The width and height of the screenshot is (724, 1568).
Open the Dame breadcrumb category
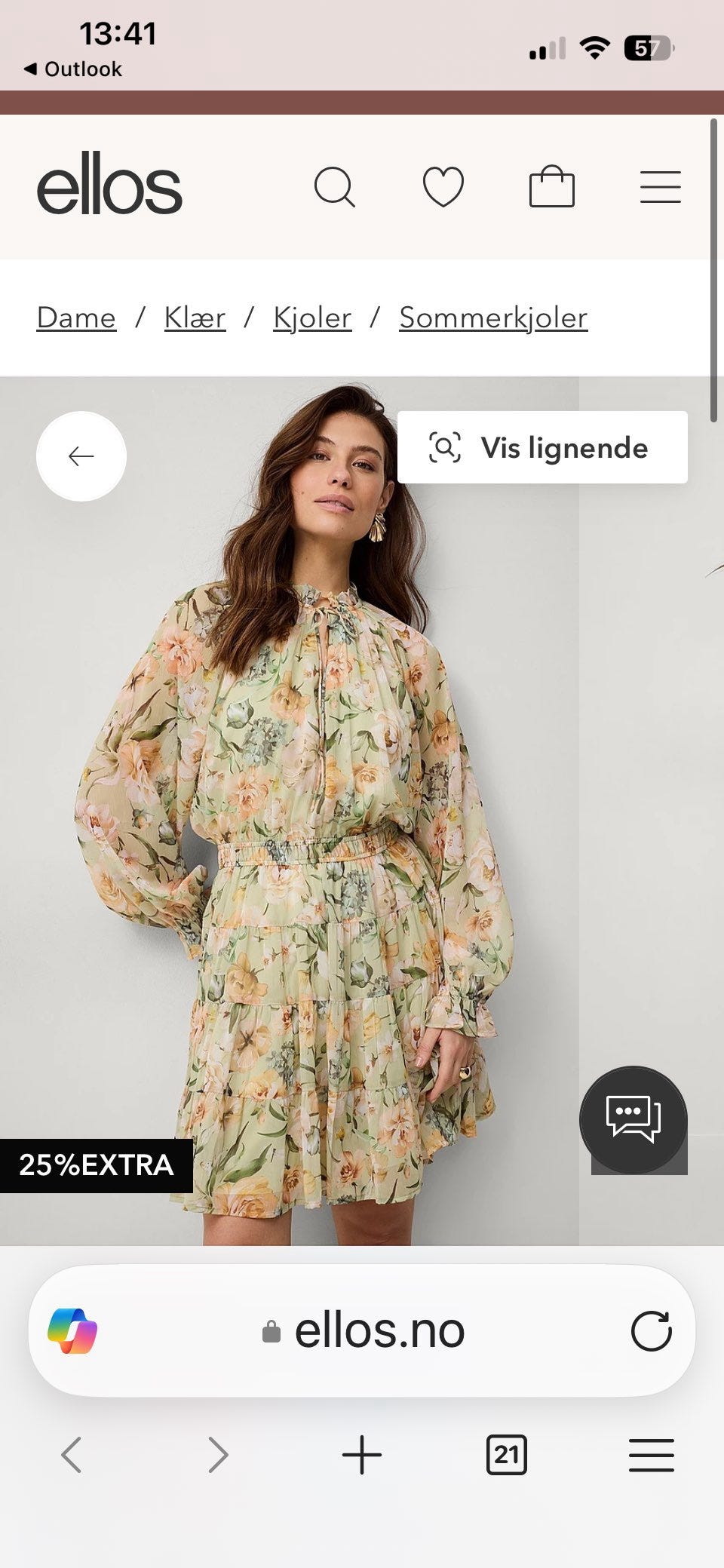pos(75,318)
